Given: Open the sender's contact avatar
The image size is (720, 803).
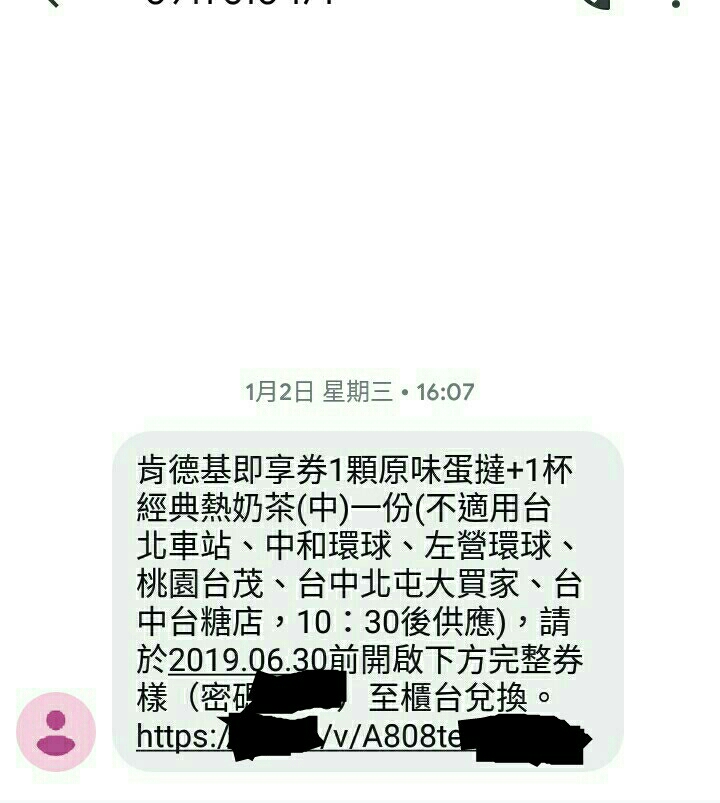Looking at the screenshot, I should (56, 732).
